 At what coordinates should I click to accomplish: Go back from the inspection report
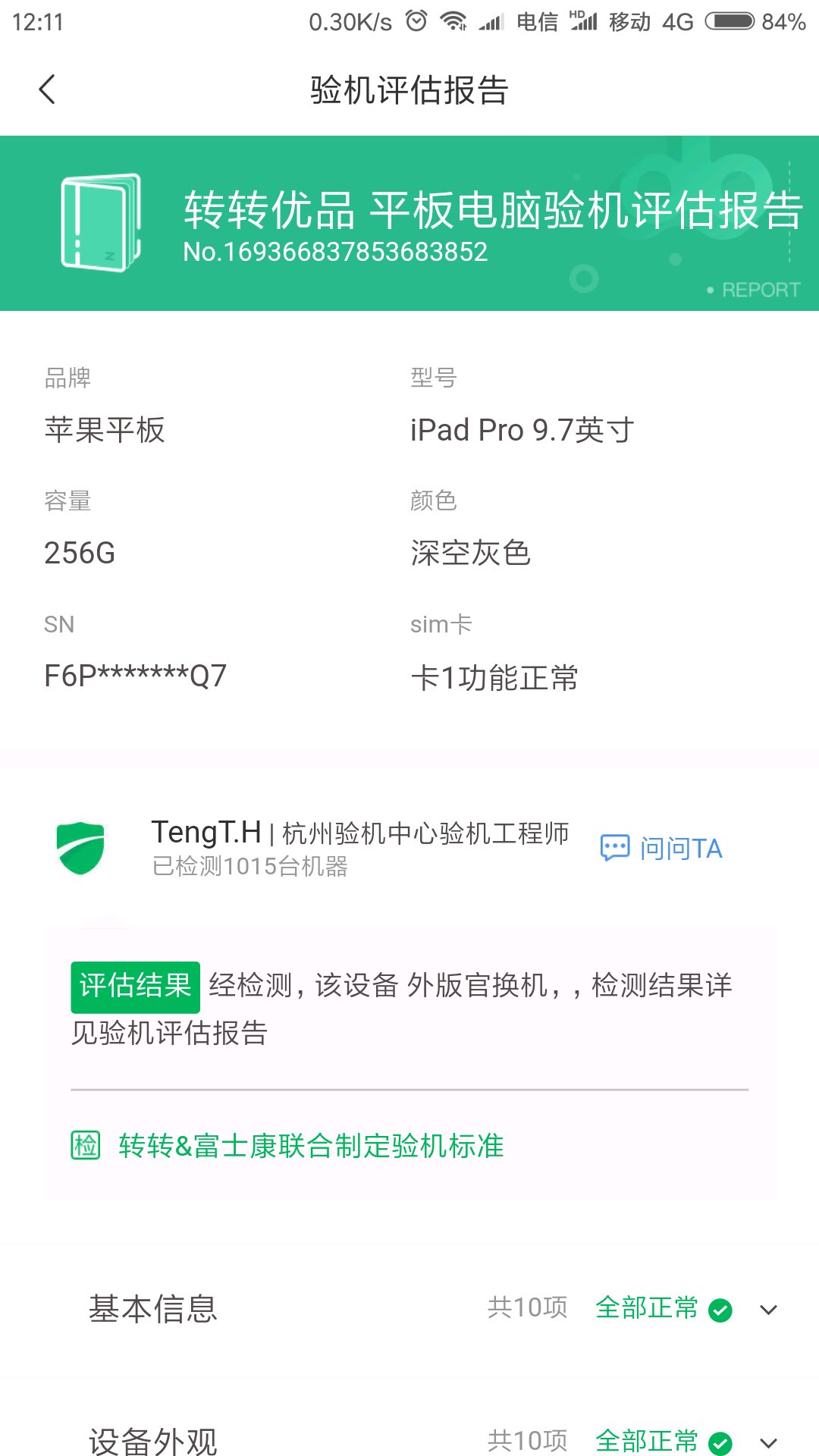point(47,89)
